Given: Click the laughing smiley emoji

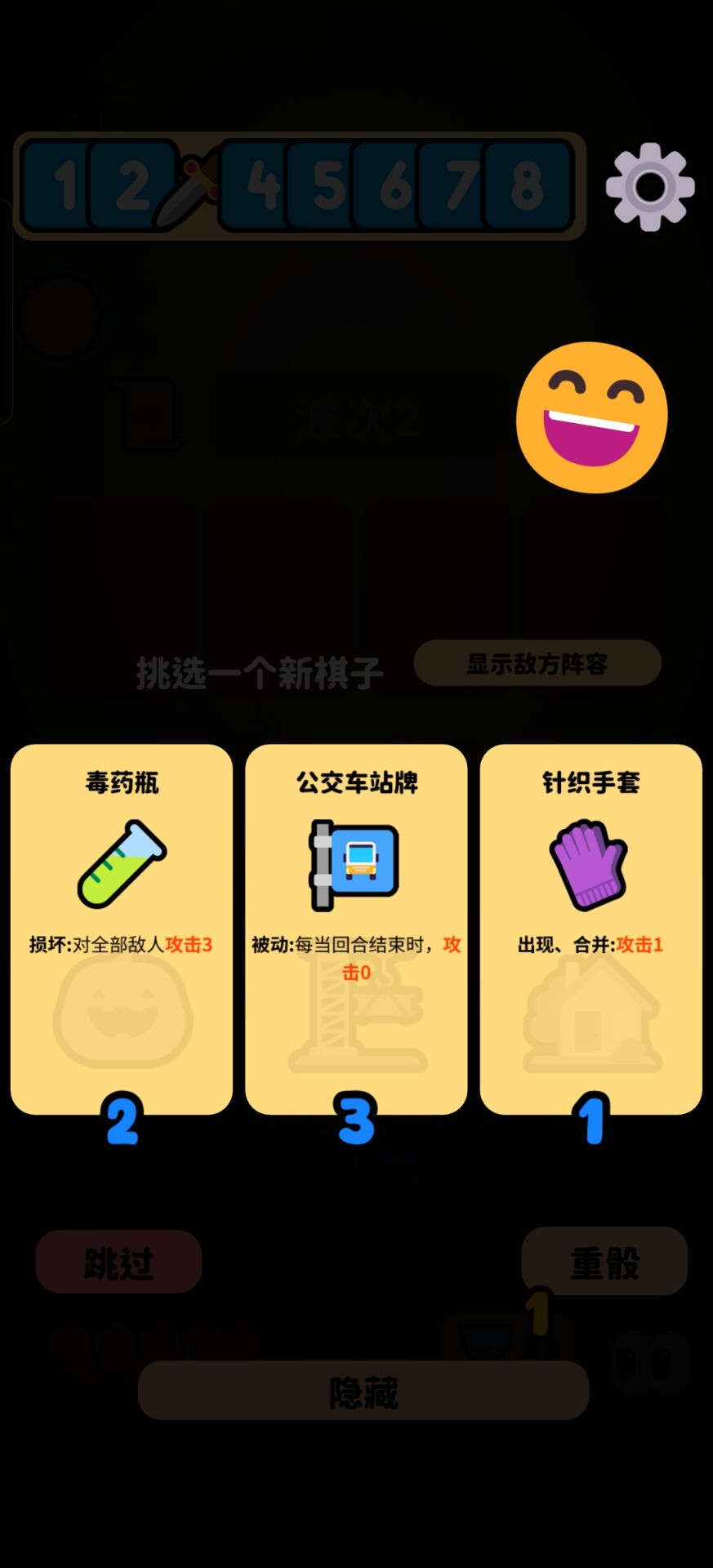Looking at the screenshot, I should [x=590, y=416].
